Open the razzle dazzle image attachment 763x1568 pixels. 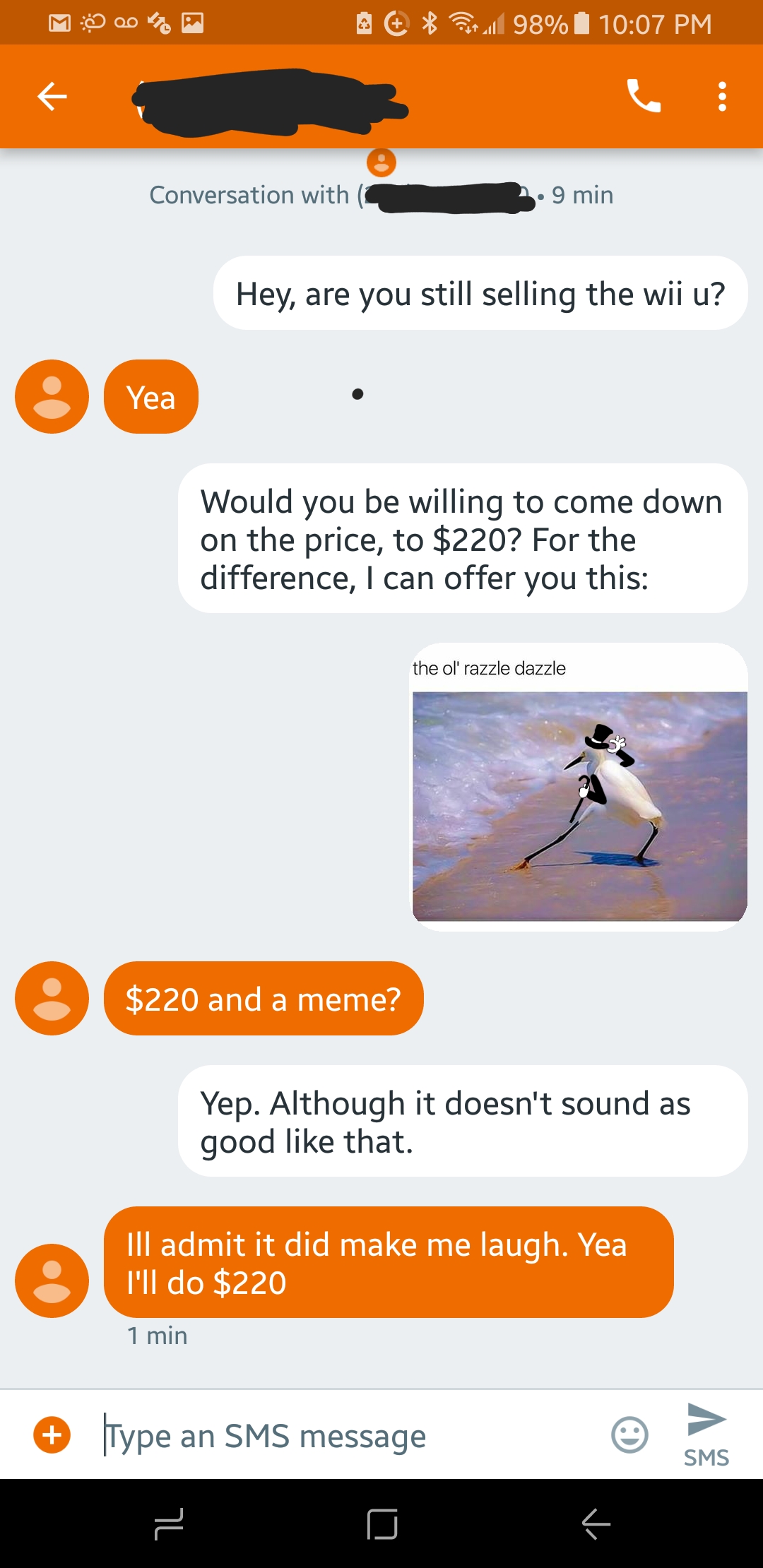pos(579,805)
